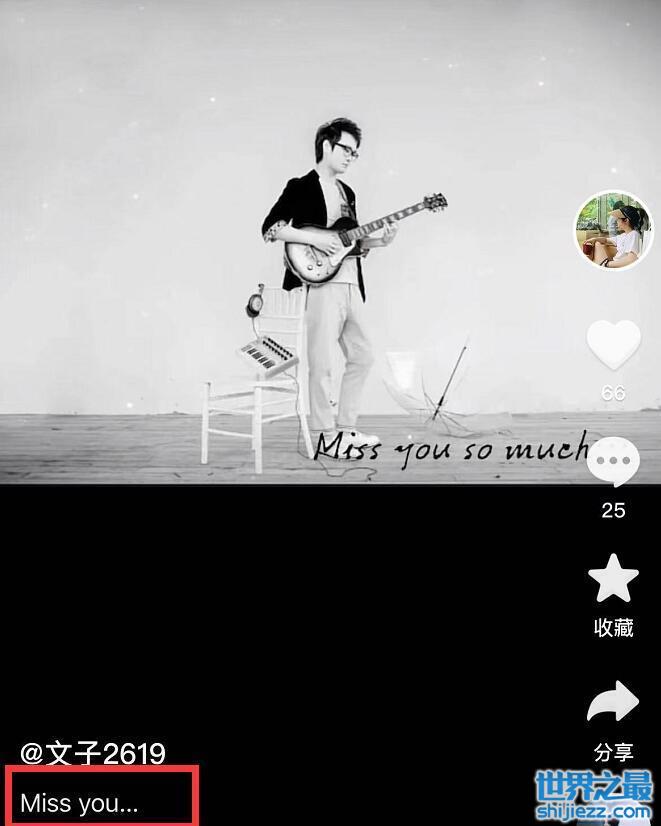Open the creator's round profile avatar

[613, 231]
